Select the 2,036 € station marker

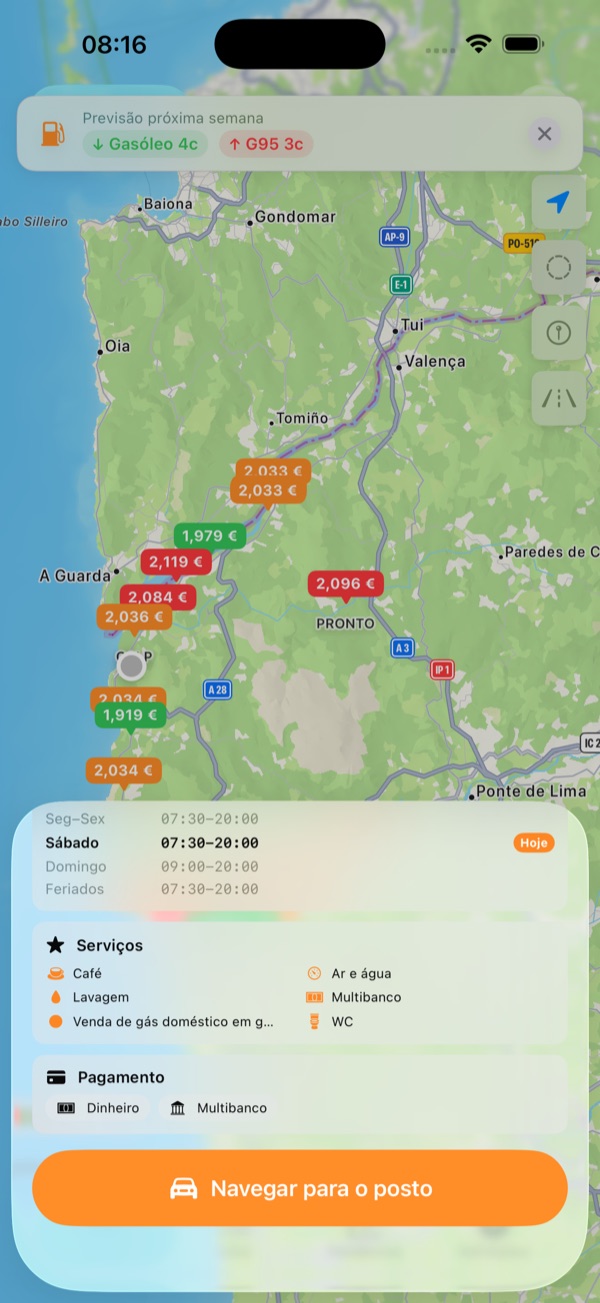132,618
